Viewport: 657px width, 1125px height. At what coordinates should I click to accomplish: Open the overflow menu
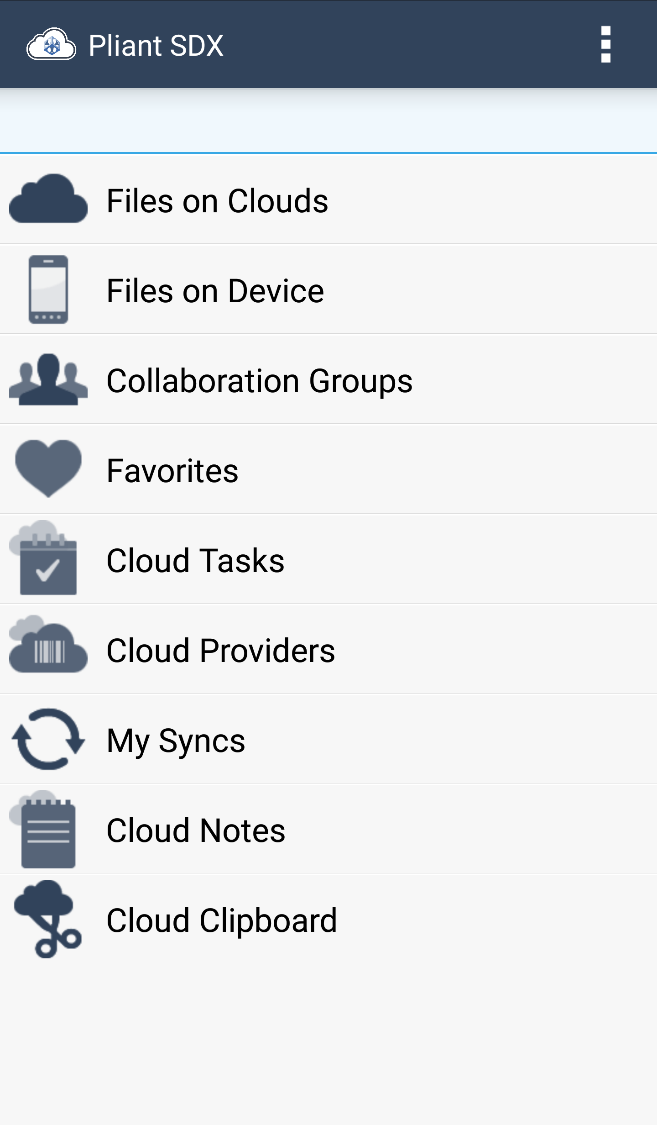tap(605, 45)
